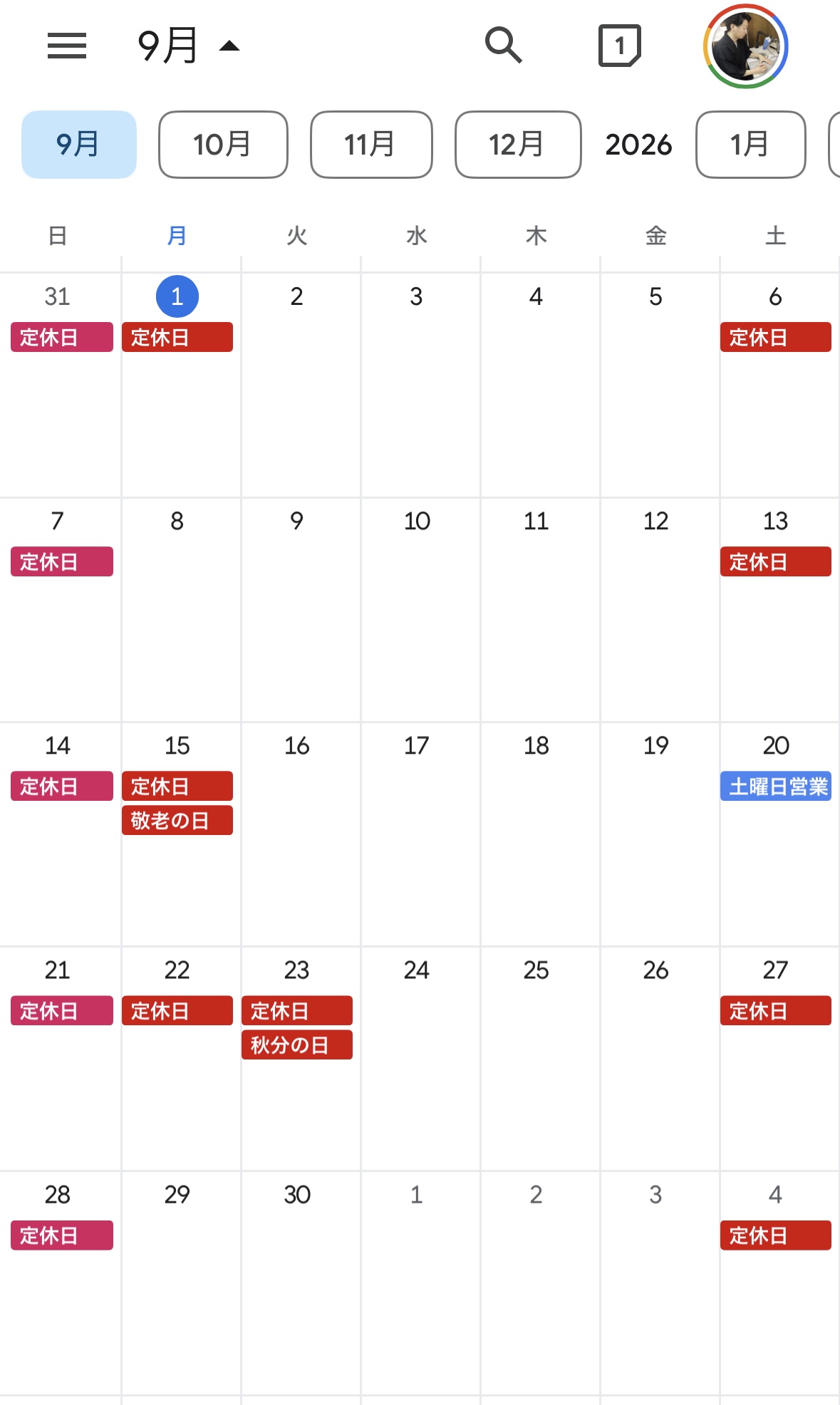Screen dimensions: 840x1405
Task: Jump to the 1月 2026 chip
Action: click(750, 145)
